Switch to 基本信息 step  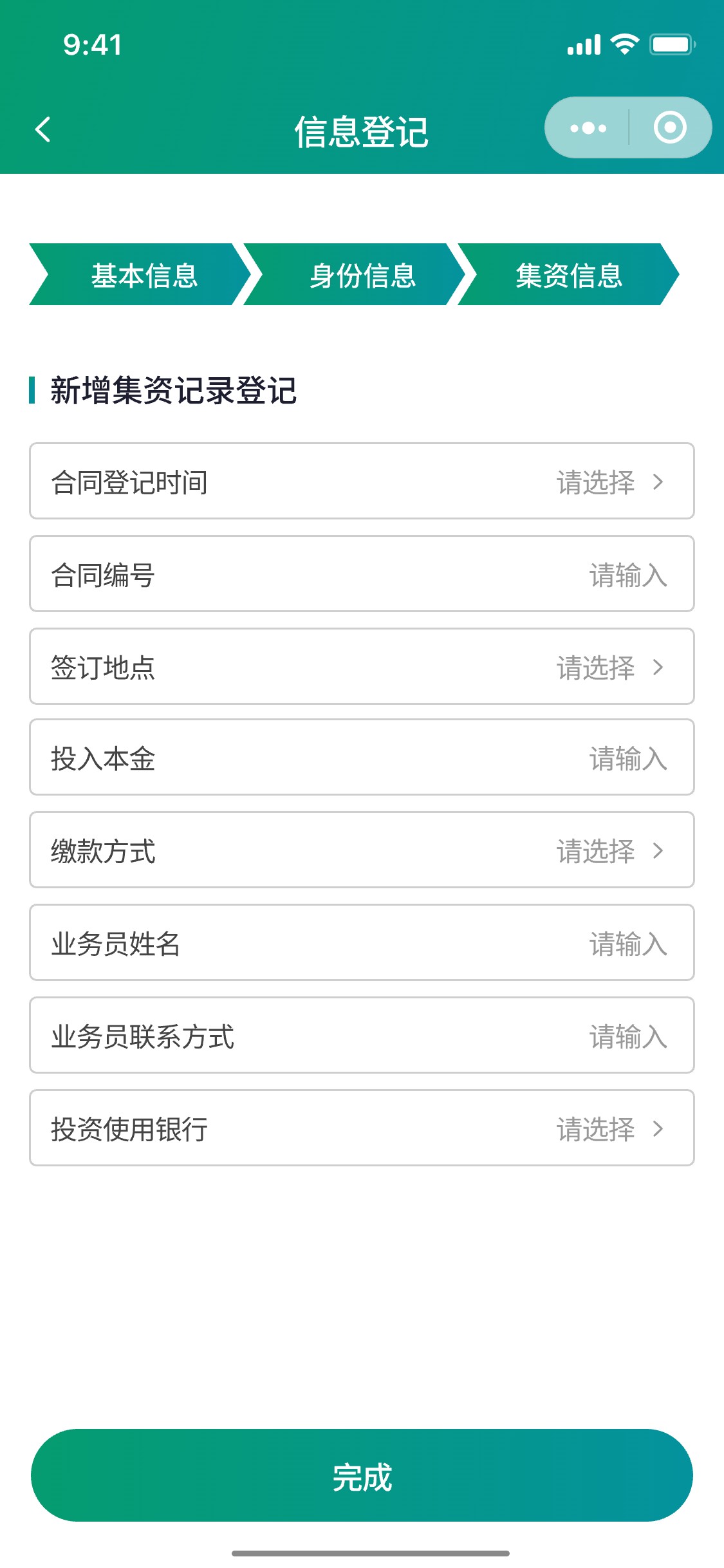tap(143, 275)
